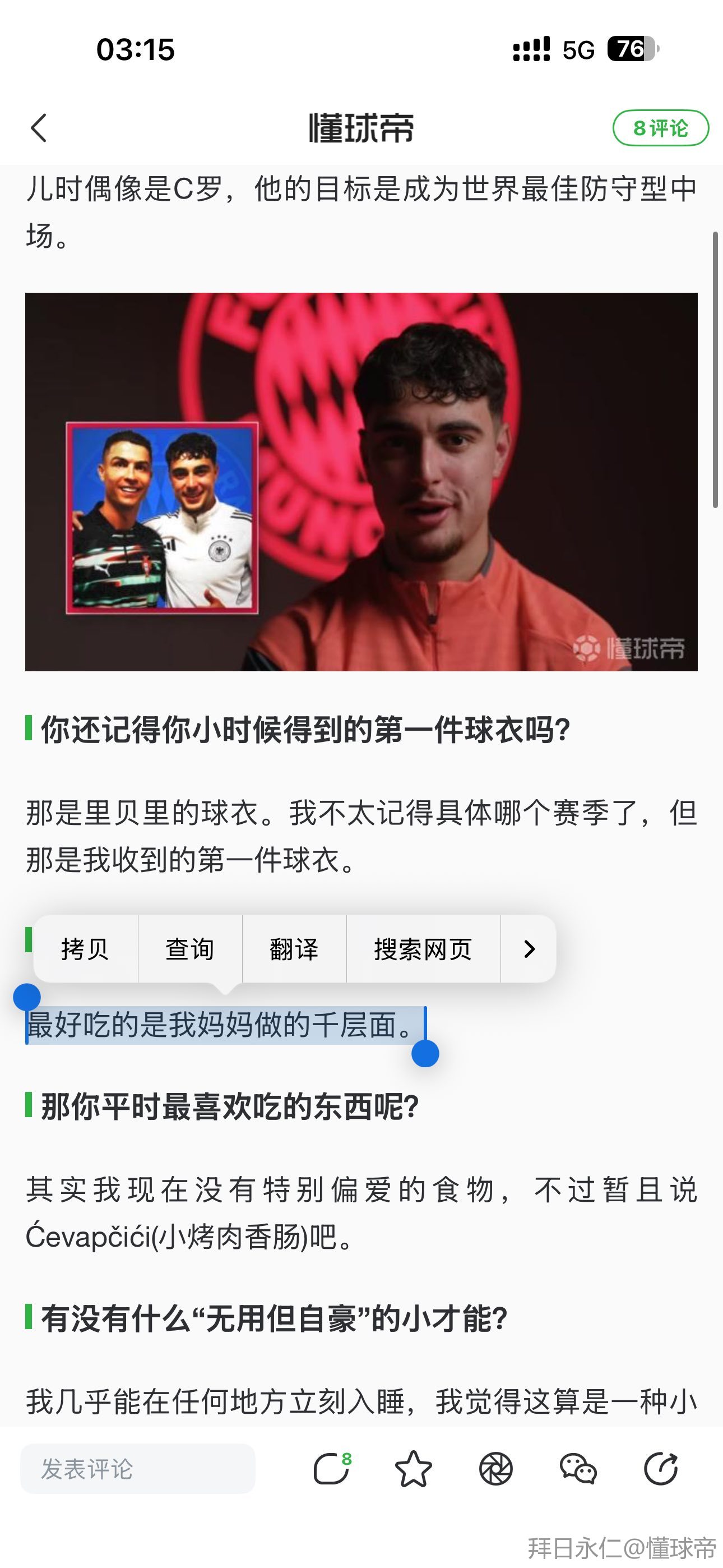The image size is (723, 1568).
Task: Share article to WeChat chat
Action: click(578, 1469)
